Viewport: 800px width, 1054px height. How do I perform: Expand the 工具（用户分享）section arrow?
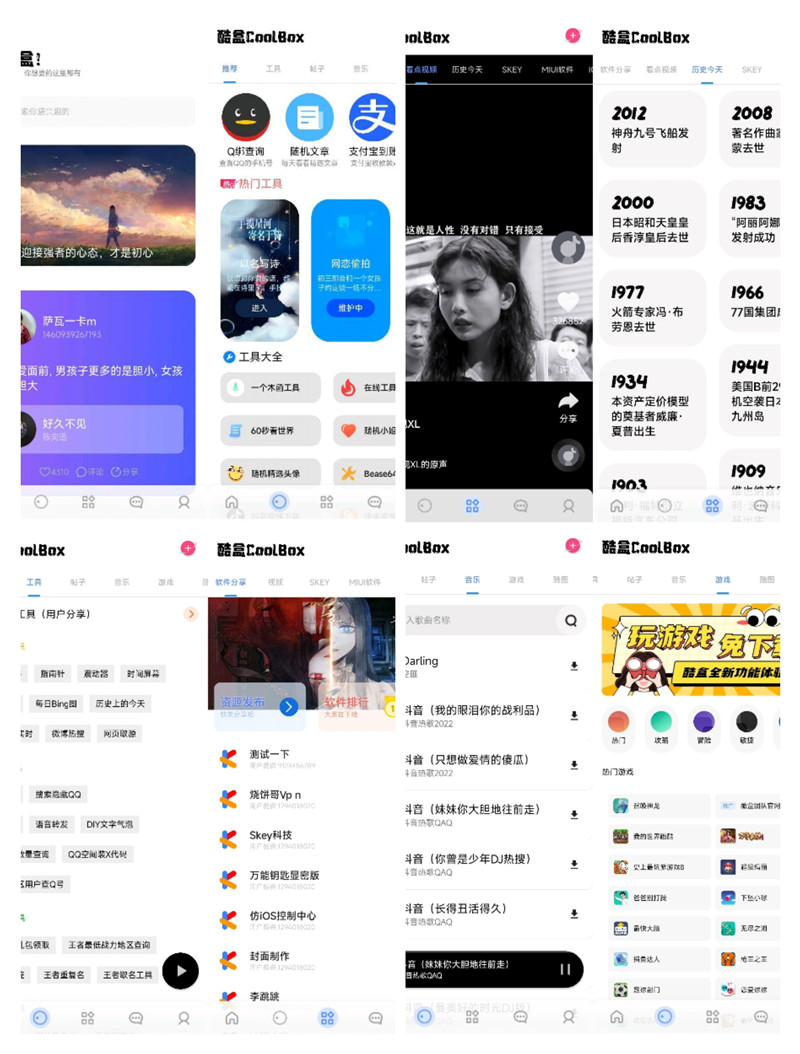[x=190, y=616]
